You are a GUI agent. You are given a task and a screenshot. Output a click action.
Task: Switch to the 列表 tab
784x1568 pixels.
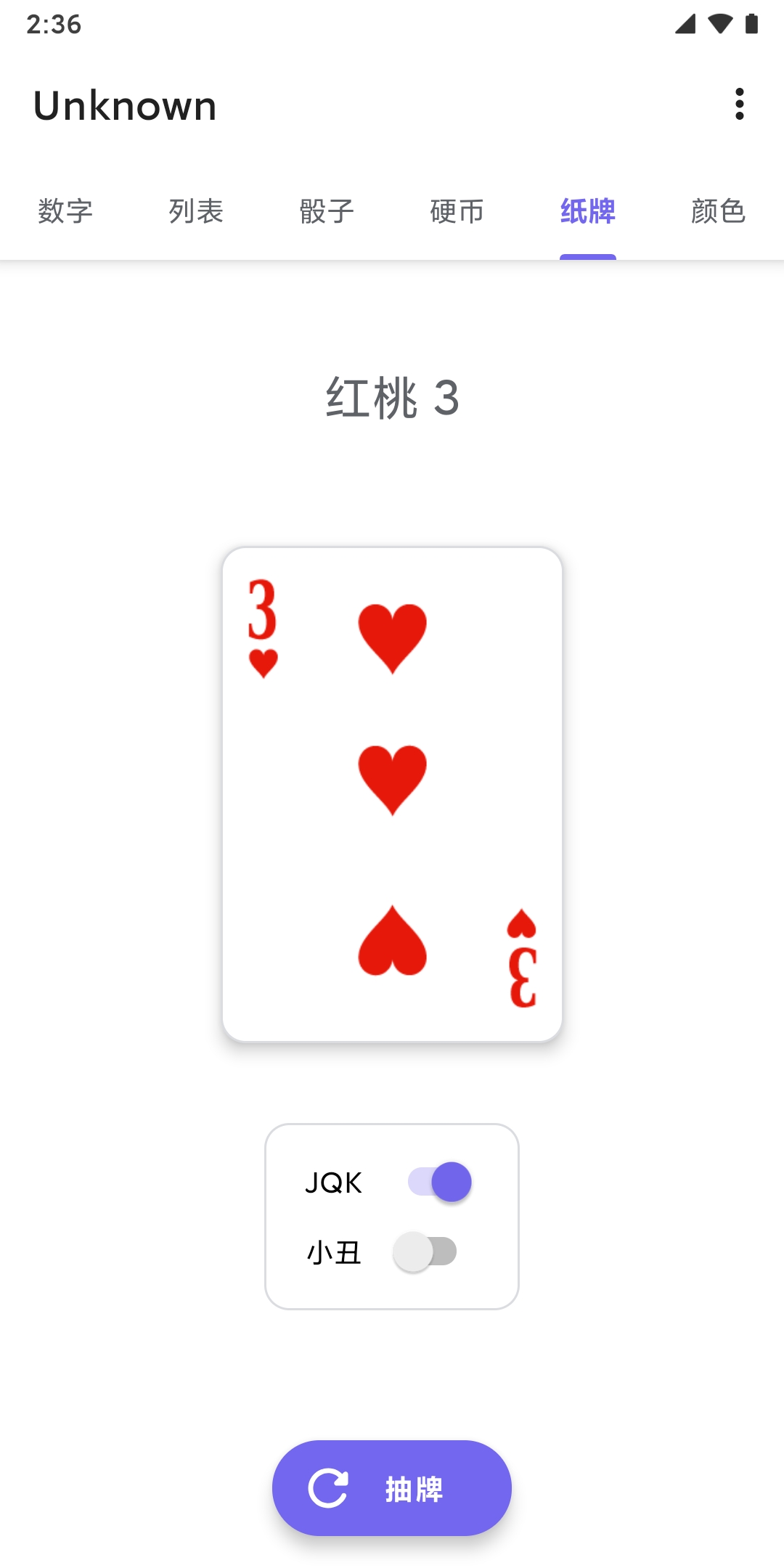click(196, 212)
